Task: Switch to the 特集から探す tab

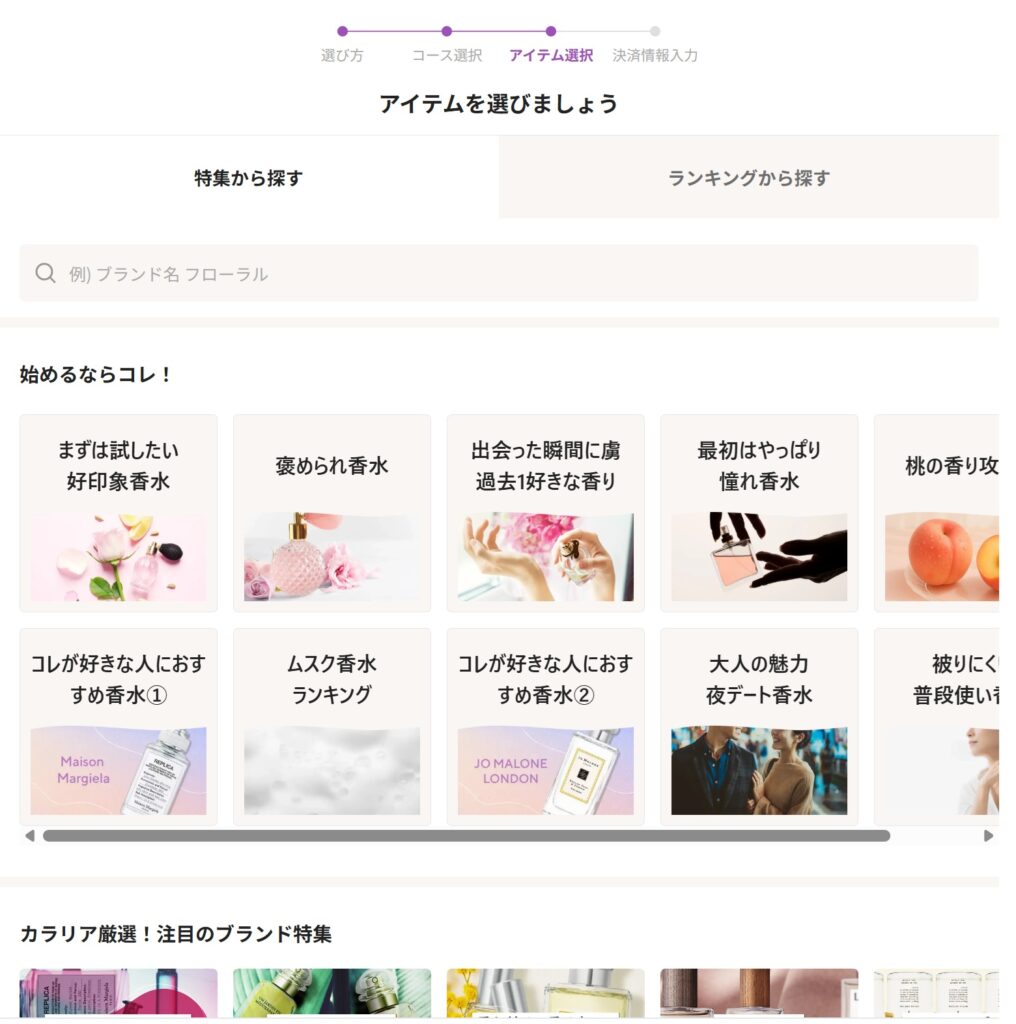Action: (x=248, y=178)
